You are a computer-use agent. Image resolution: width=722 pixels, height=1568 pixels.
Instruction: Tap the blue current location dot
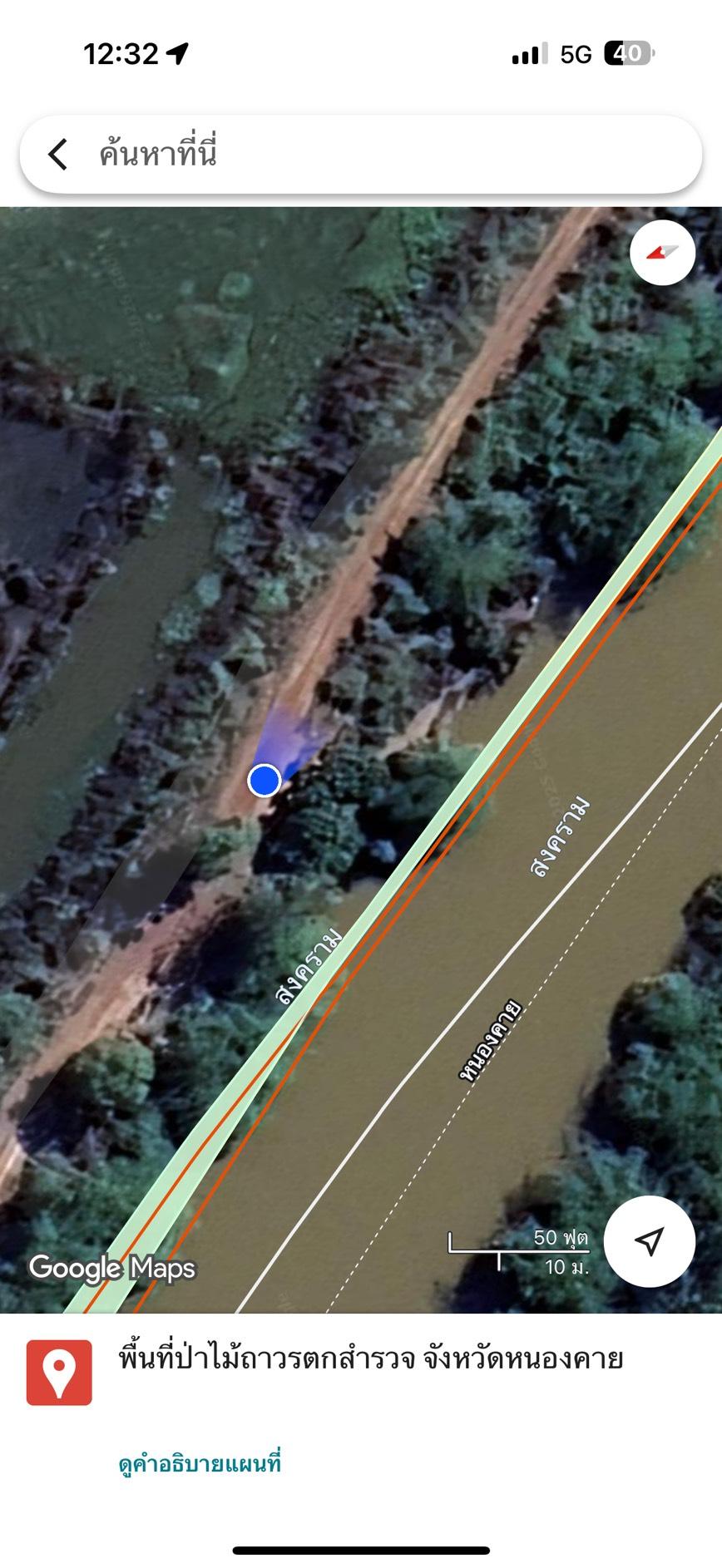pos(265,780)
